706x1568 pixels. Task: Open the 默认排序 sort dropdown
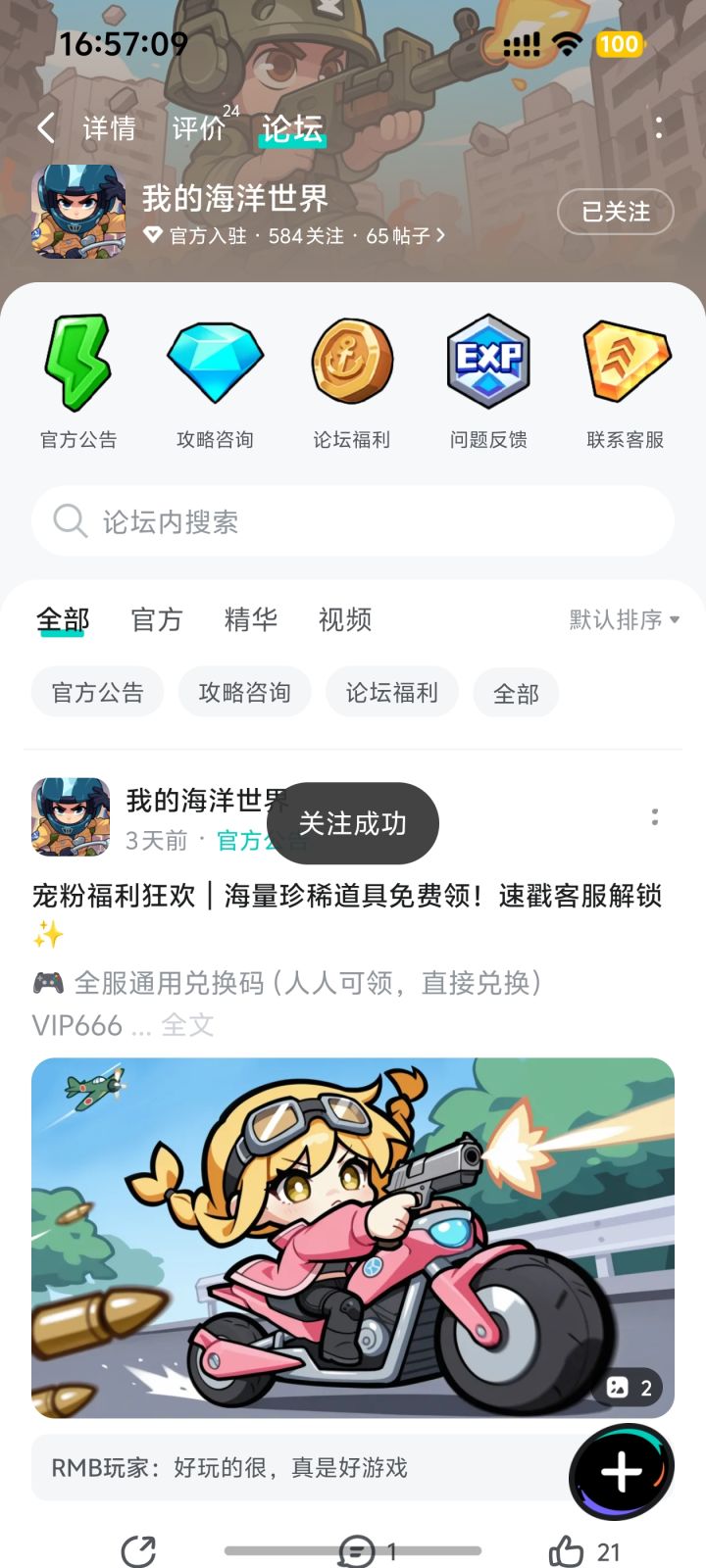[619, 618]
